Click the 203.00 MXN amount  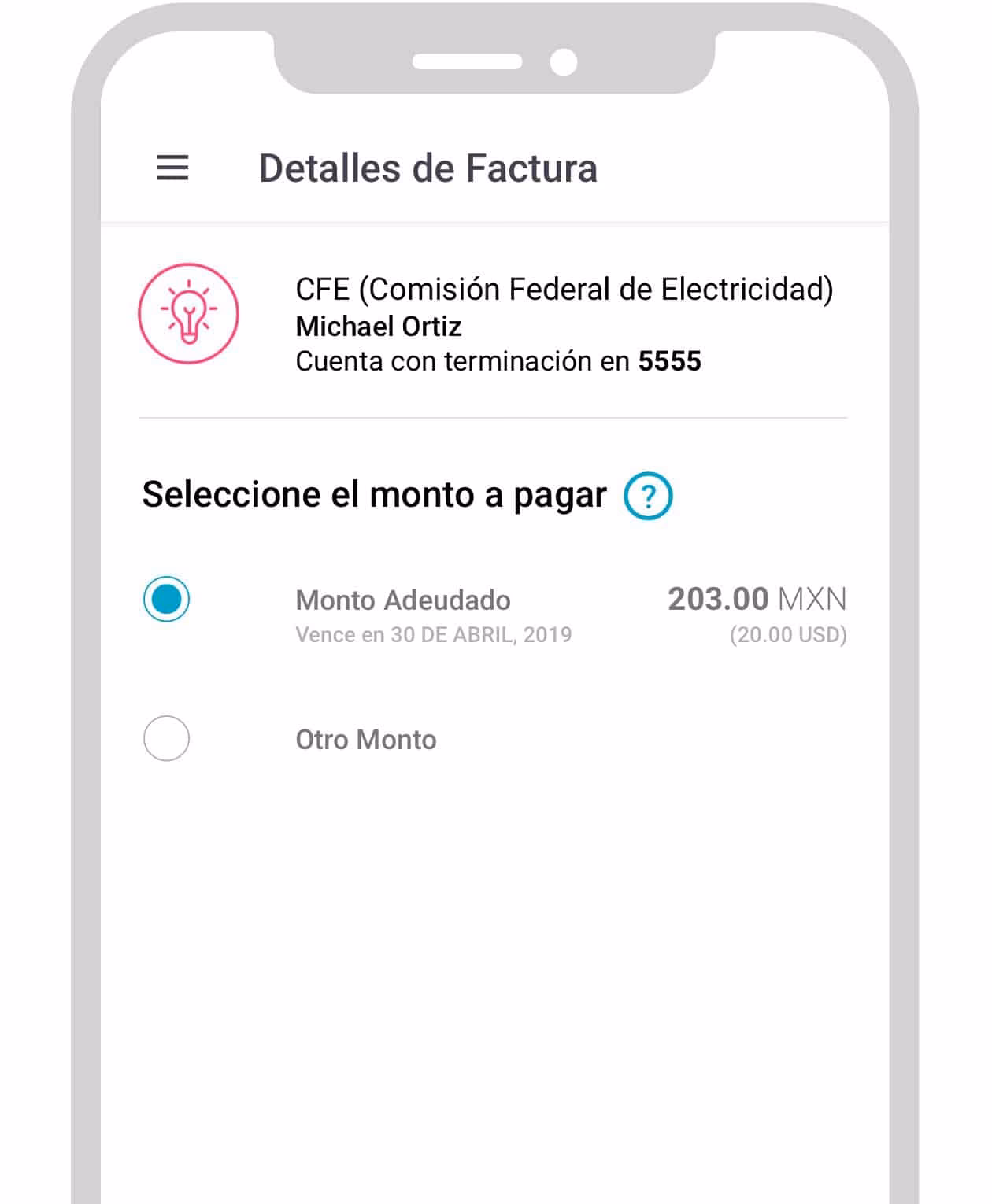pyautogui.click(x=757, y=600)
